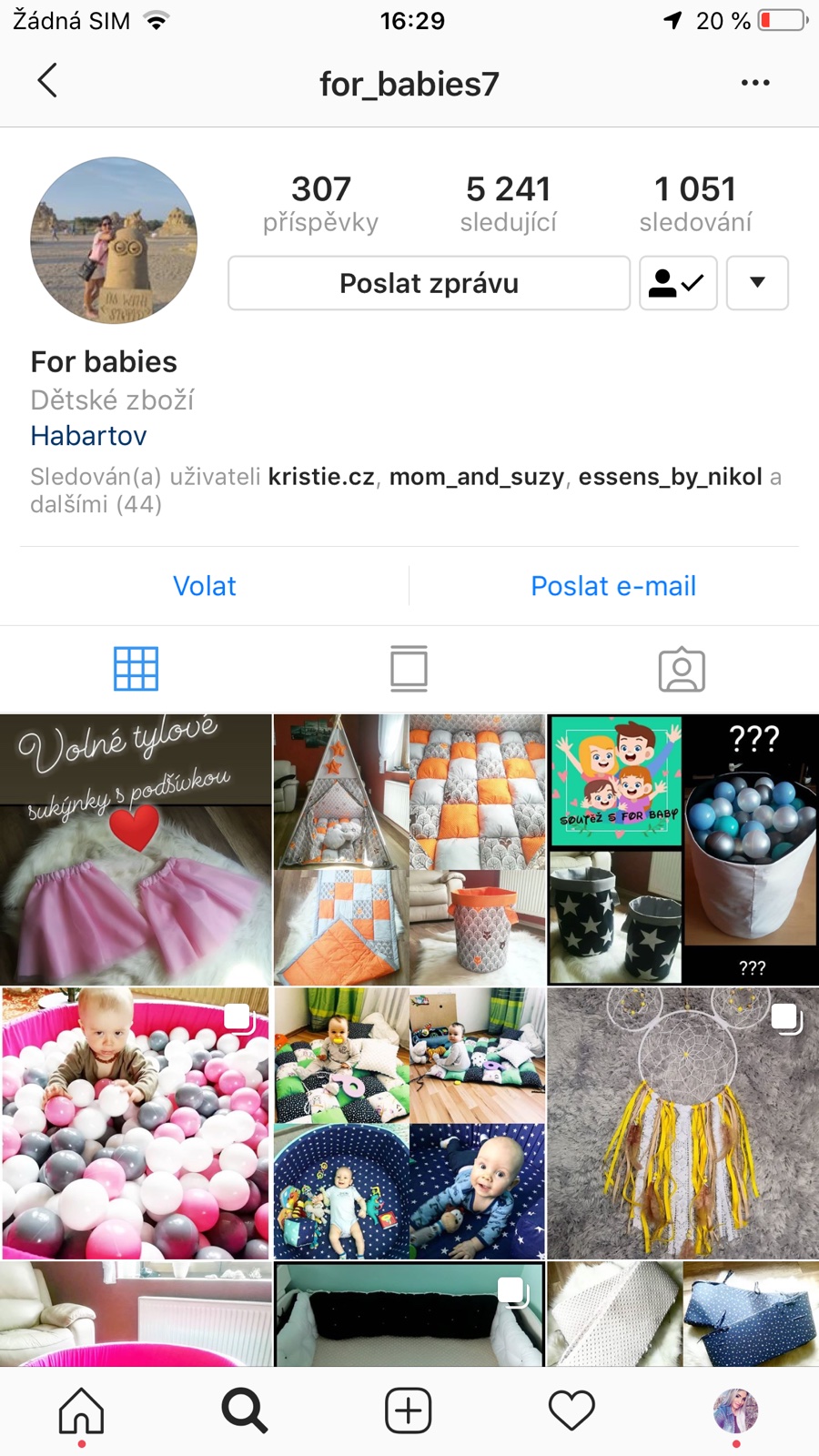
Task: Show tagged photos tab
Action: click(682, 669)
